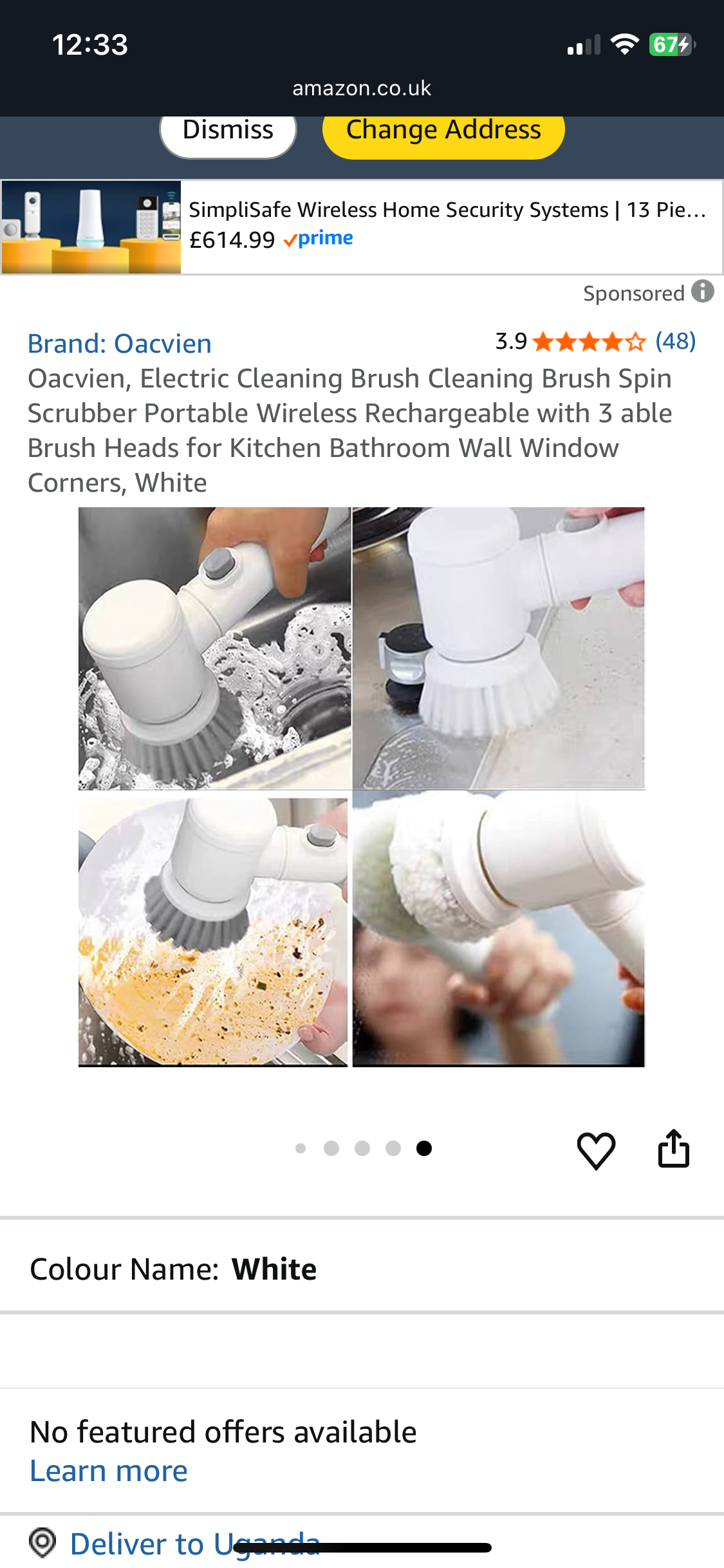The height and width of the screenshot is (1568, 724).
Task: Open the Learn more link
Action: (108, 1470)
